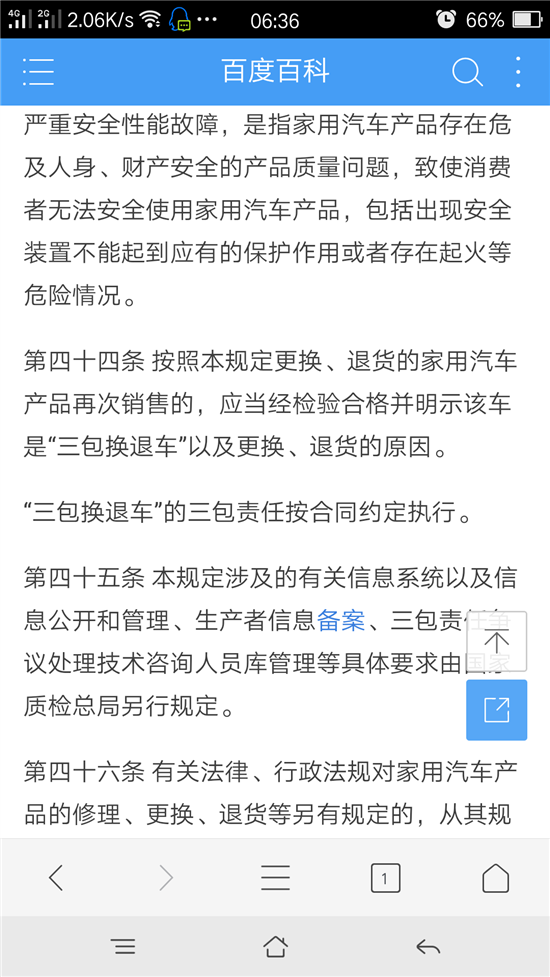Open the three-dot overflow menu
The image size is (550, 977).
[x=518, y=72]
